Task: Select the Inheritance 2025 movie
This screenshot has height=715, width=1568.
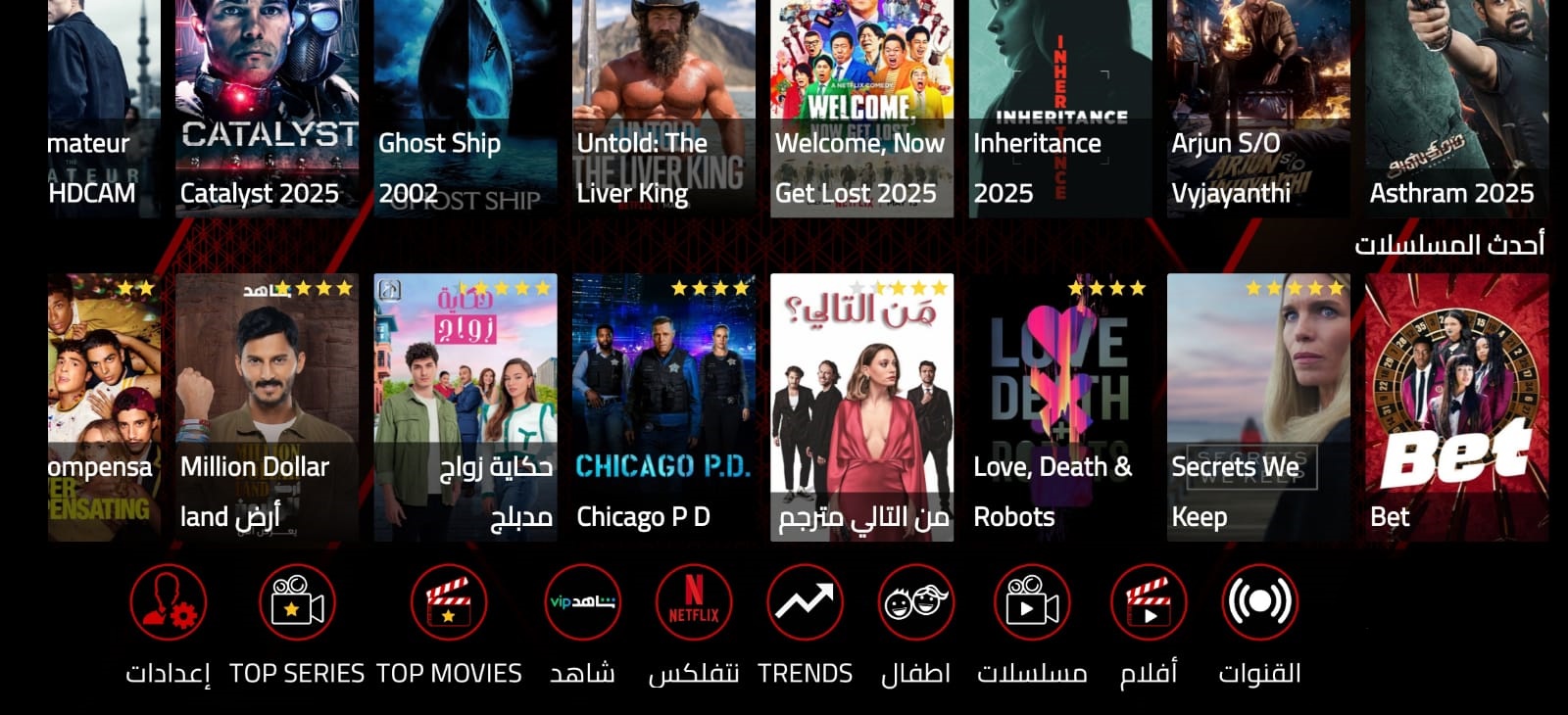Action: coord(1060,108)
